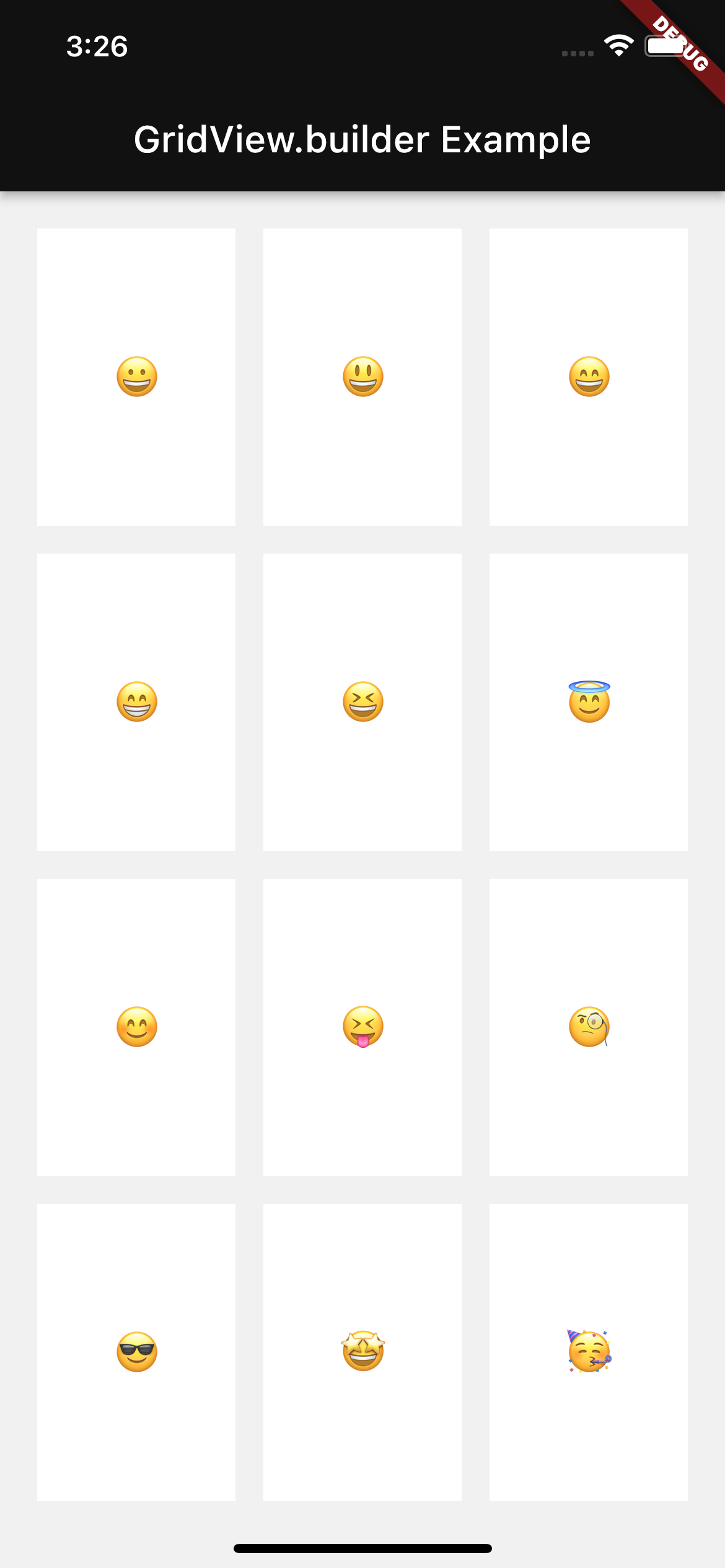Select the monocle face emoji tile

[588, 1028]
